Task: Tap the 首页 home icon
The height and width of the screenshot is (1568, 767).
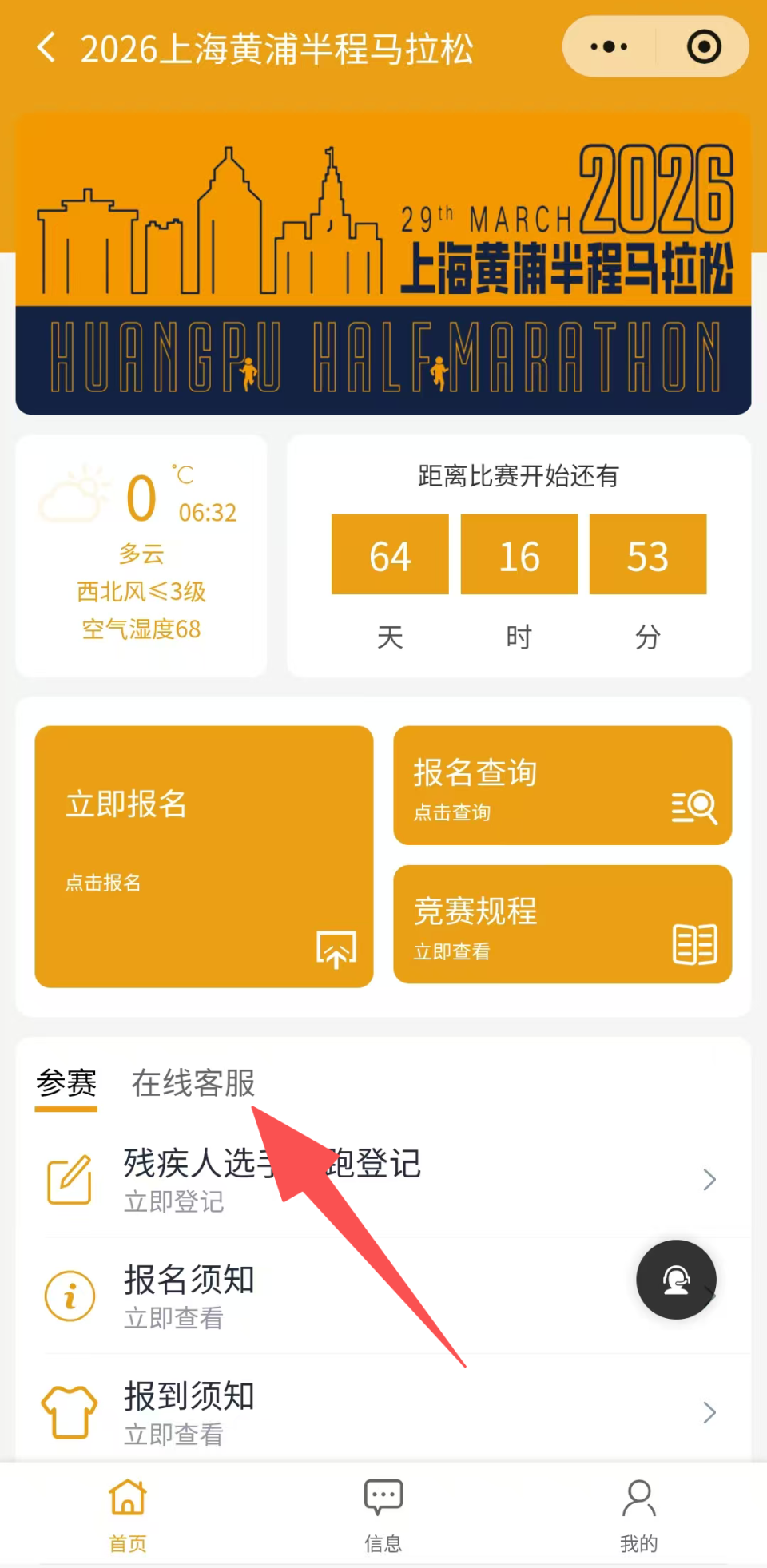Action: click(x=126, y=1495)
